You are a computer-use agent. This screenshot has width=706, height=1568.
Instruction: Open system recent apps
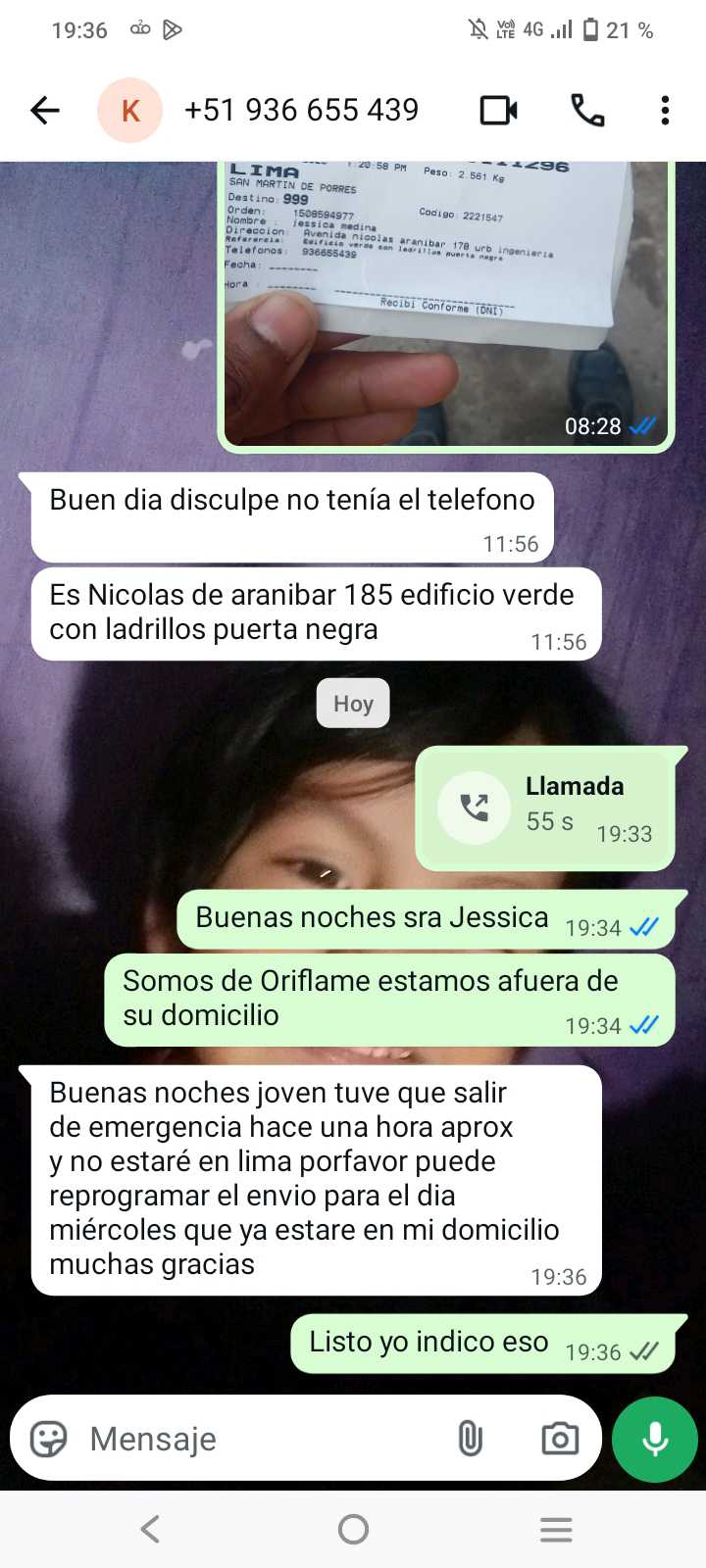point(556,1529)
